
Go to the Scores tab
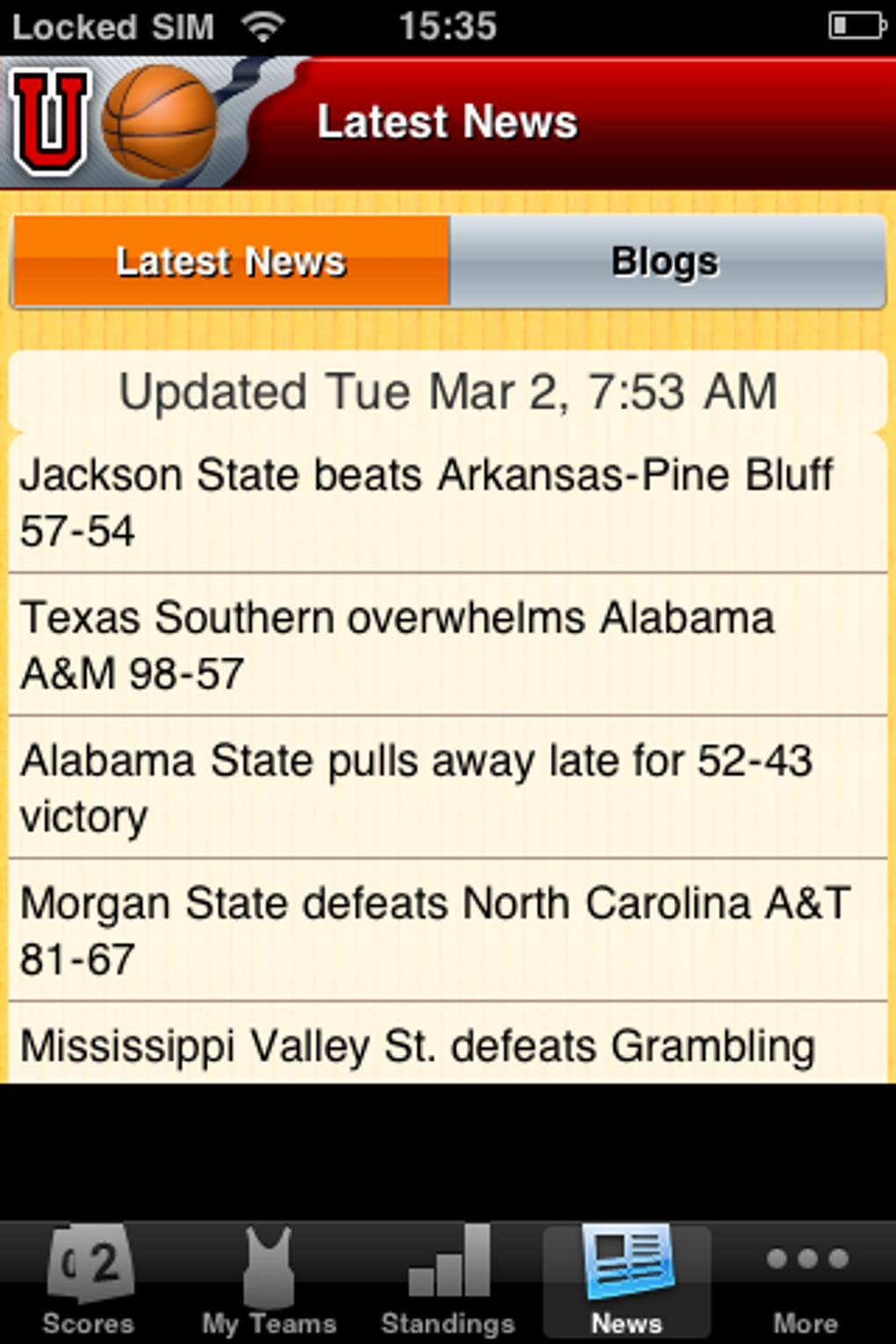pos(89,1283)
